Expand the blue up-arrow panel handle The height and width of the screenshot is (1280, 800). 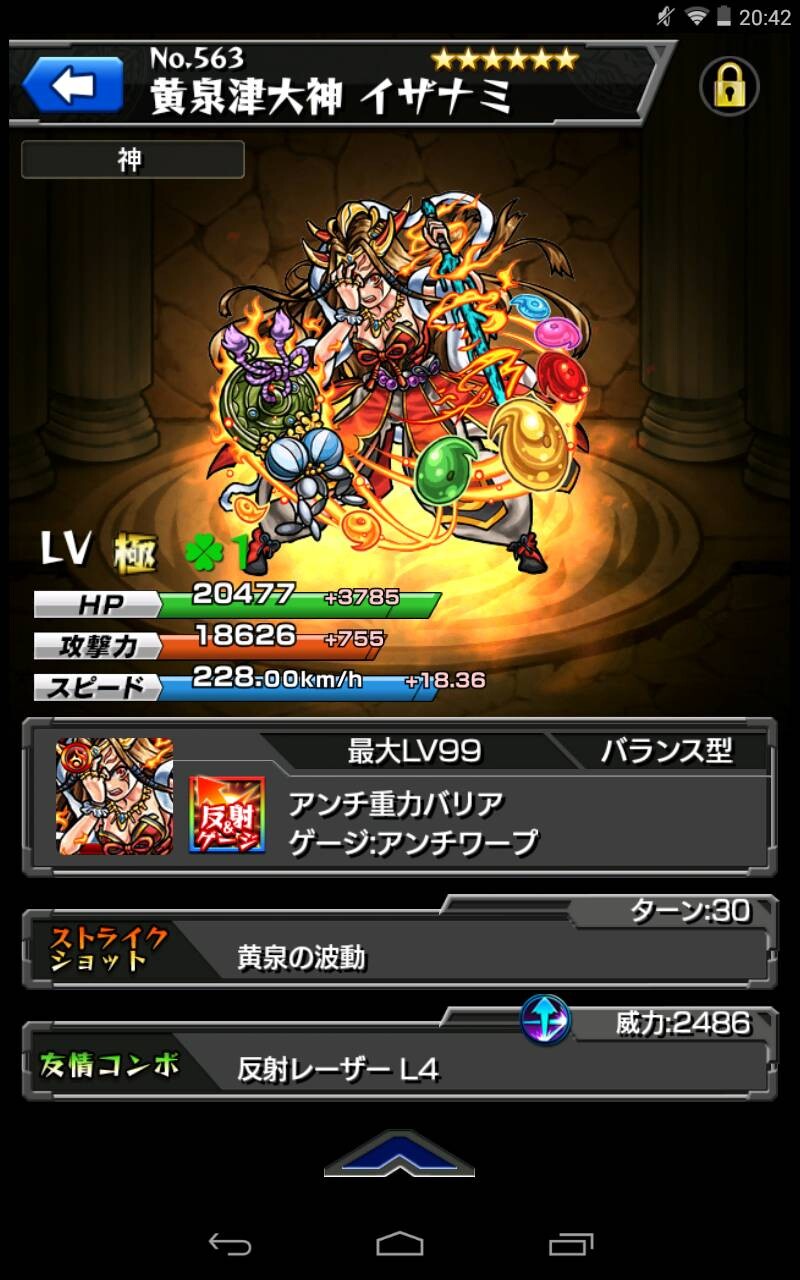pos(399,1154)
